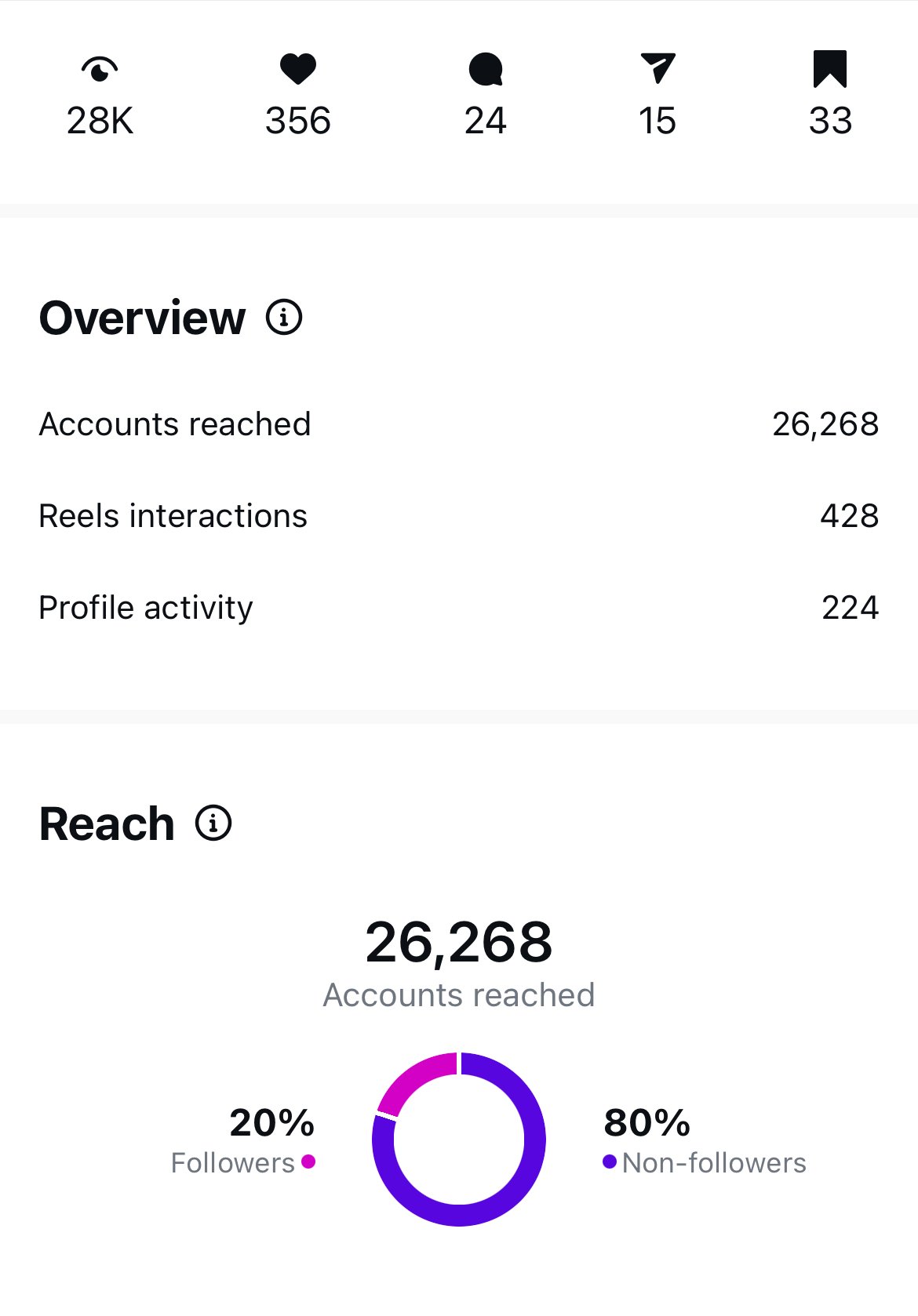918x1316 pixels.
Task: Open the info icon beside Overview
Action: (x=284, y=318)
